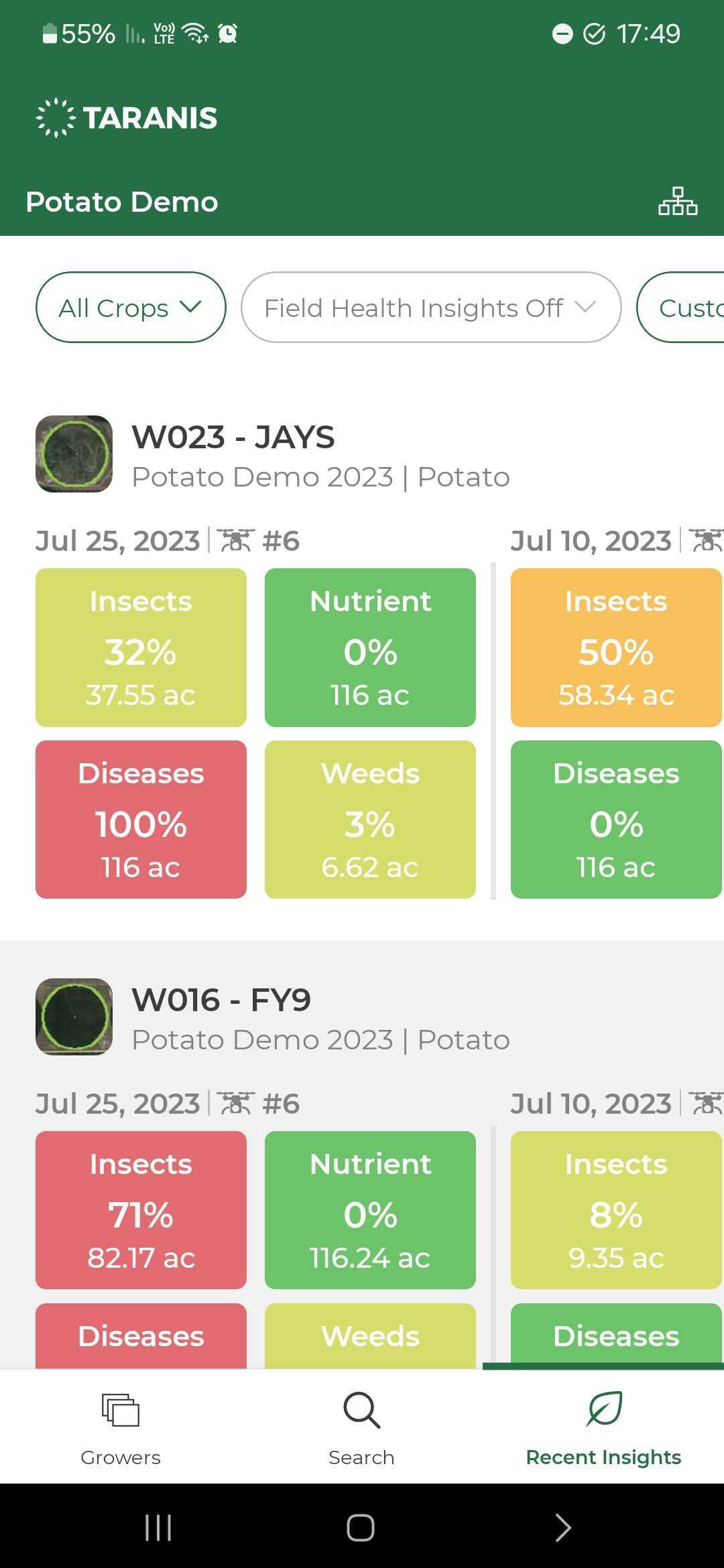Viewport: 724px width, 1568px height.
Task: Open the W016 - FY9 field
Action: (221, 1001)
